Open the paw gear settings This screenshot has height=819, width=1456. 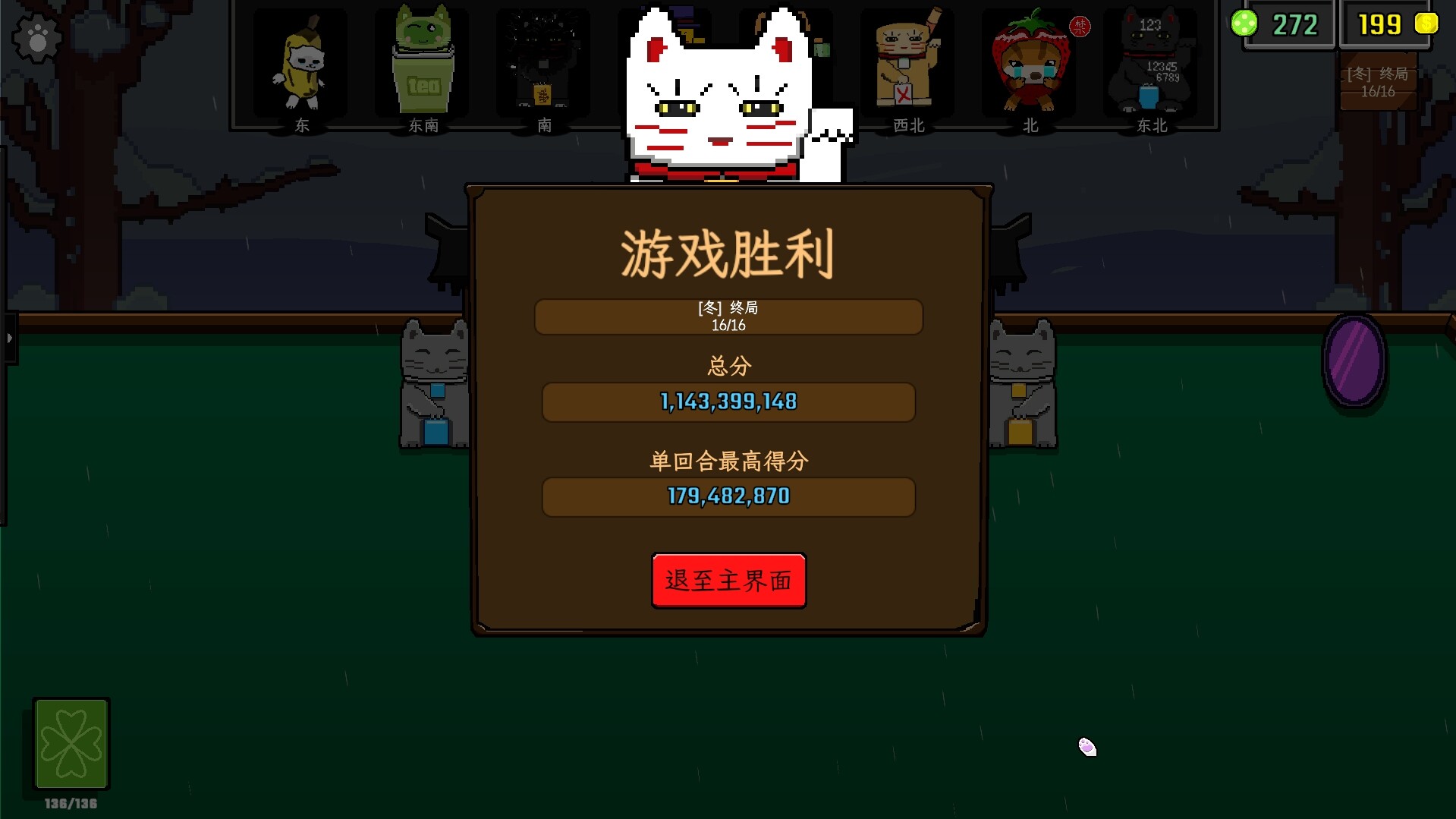click(x=36, y=38)
